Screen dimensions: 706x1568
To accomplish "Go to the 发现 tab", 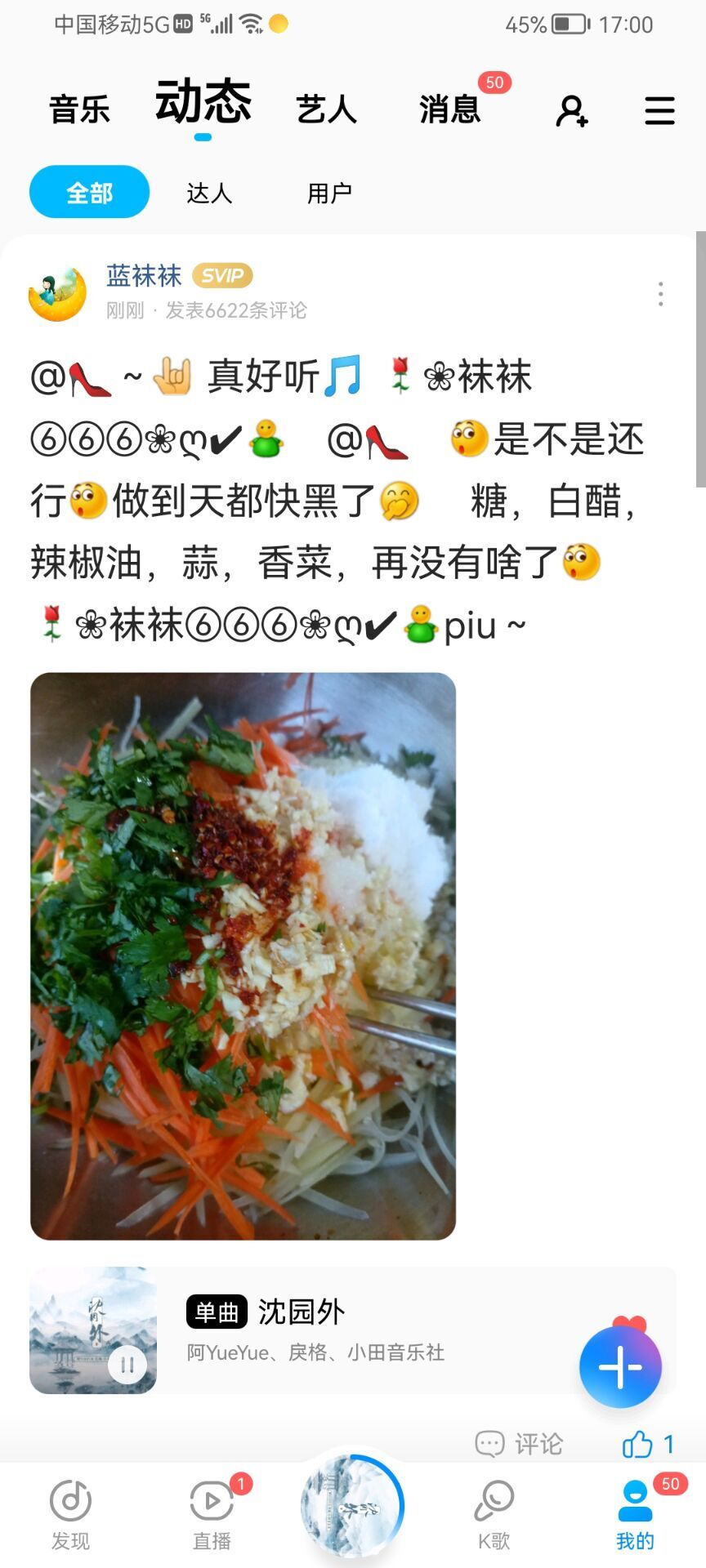I will pos(70,1514).
